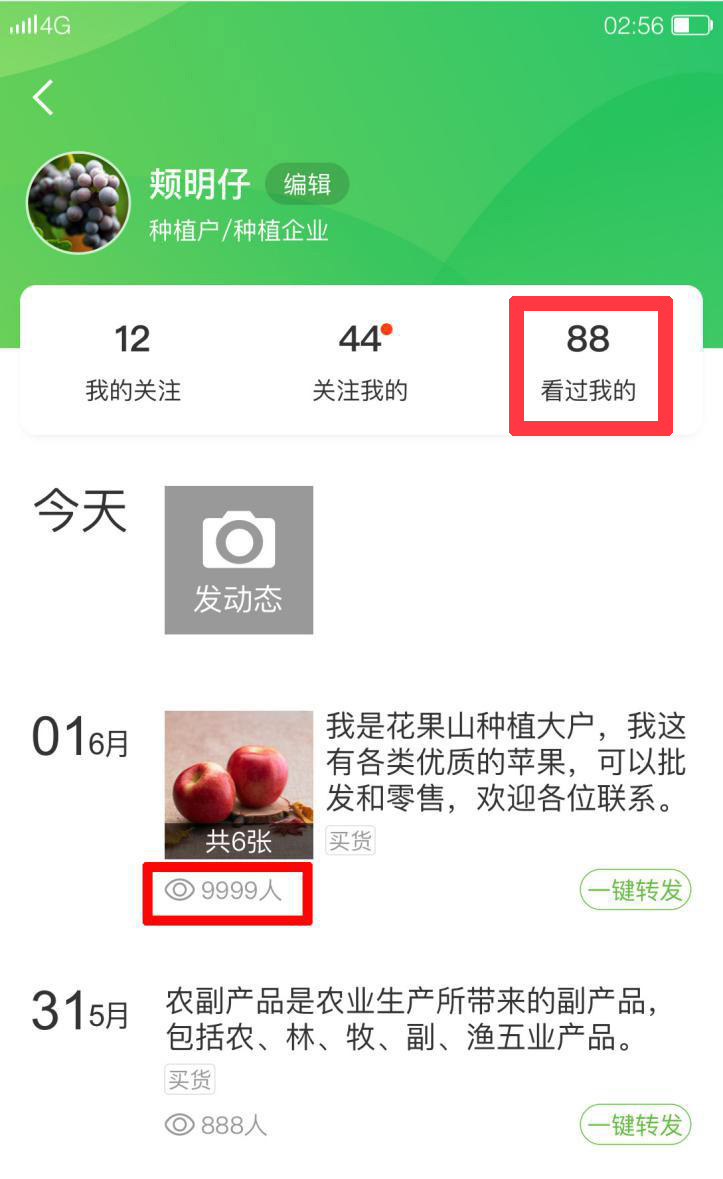The image size is (723, 1179).
Task: Tap 一键转发 on the June 01 post
Action: [x=635, y=890]
